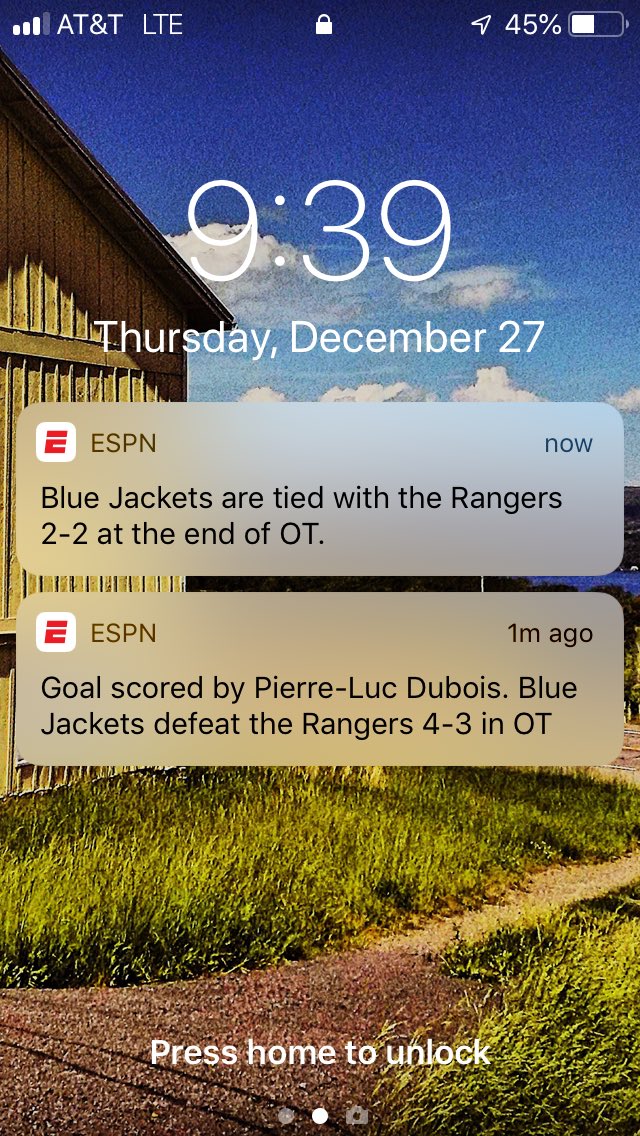Open the ESPN tied 2-2 notification
This screenshot has height=1136, width=640.
(x=319, y=489)
